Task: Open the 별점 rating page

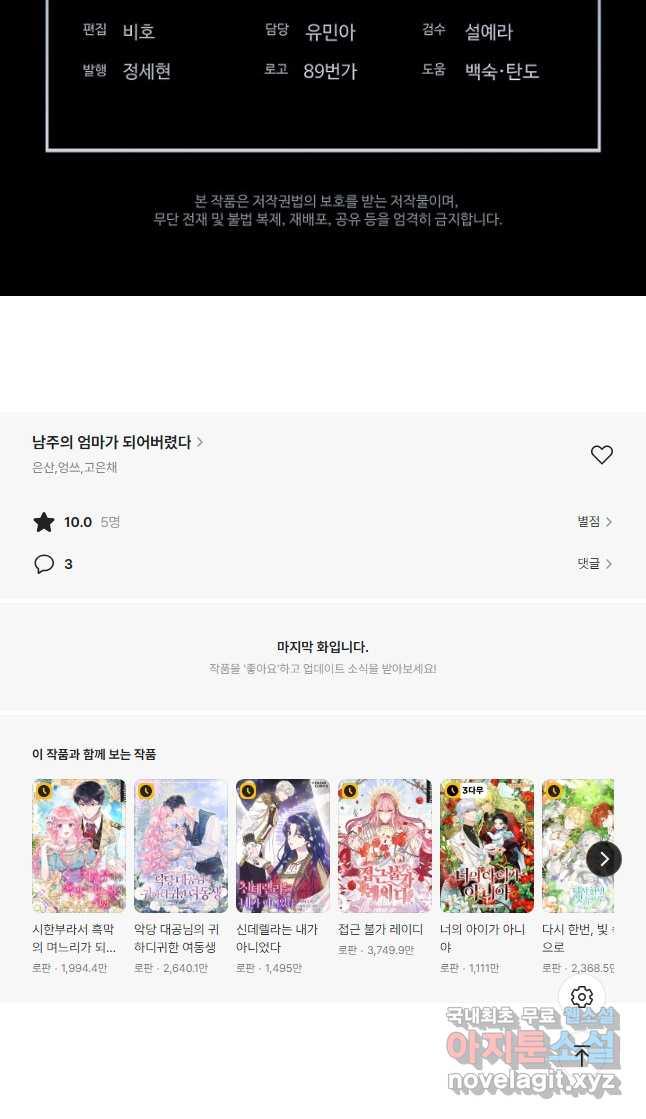Action: tap(594, 522)
